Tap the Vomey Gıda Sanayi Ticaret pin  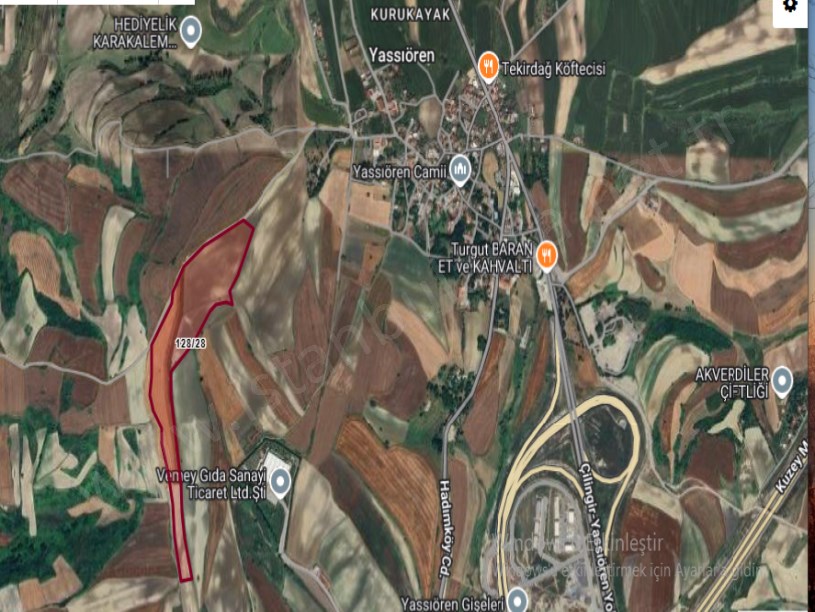point(281,483)
